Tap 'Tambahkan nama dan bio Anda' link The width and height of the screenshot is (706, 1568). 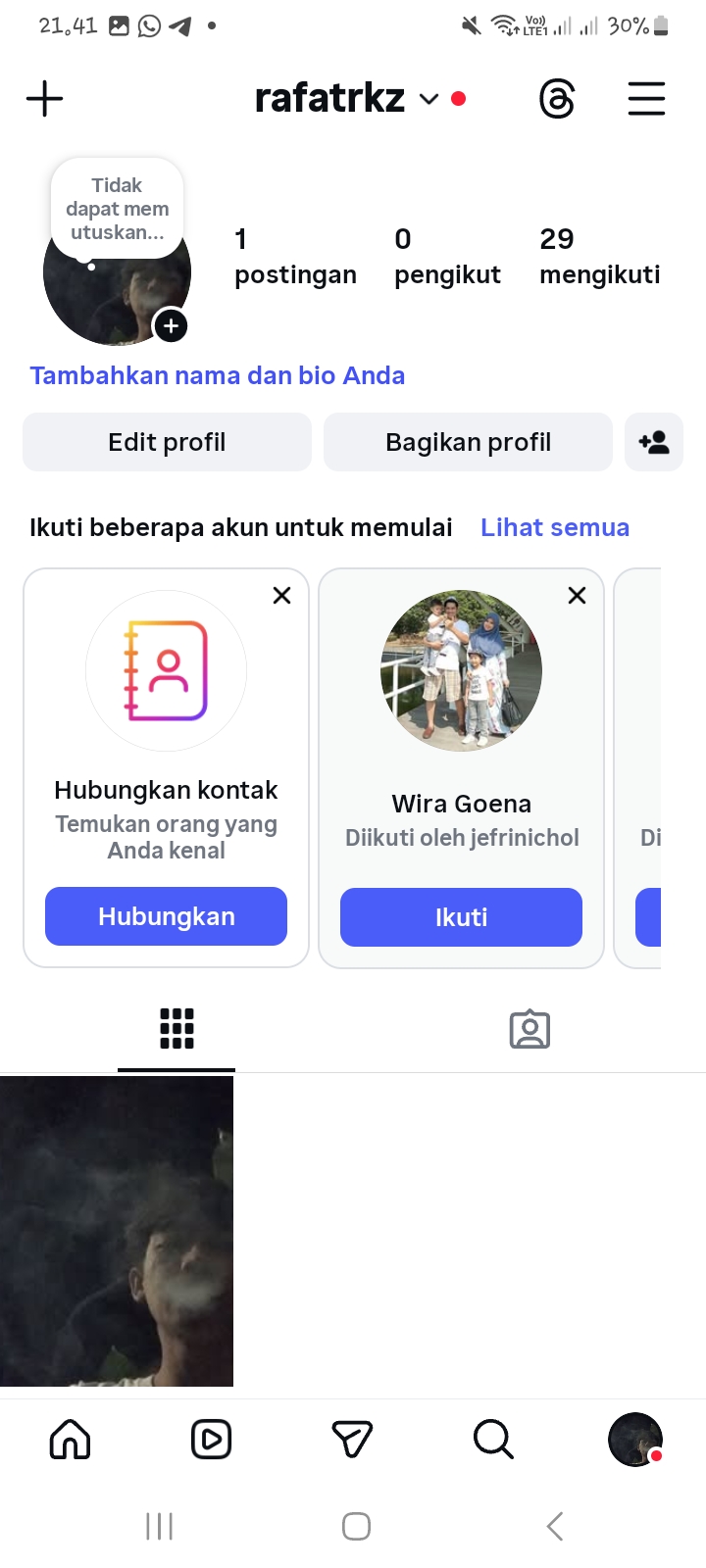[x=218, y=375]
